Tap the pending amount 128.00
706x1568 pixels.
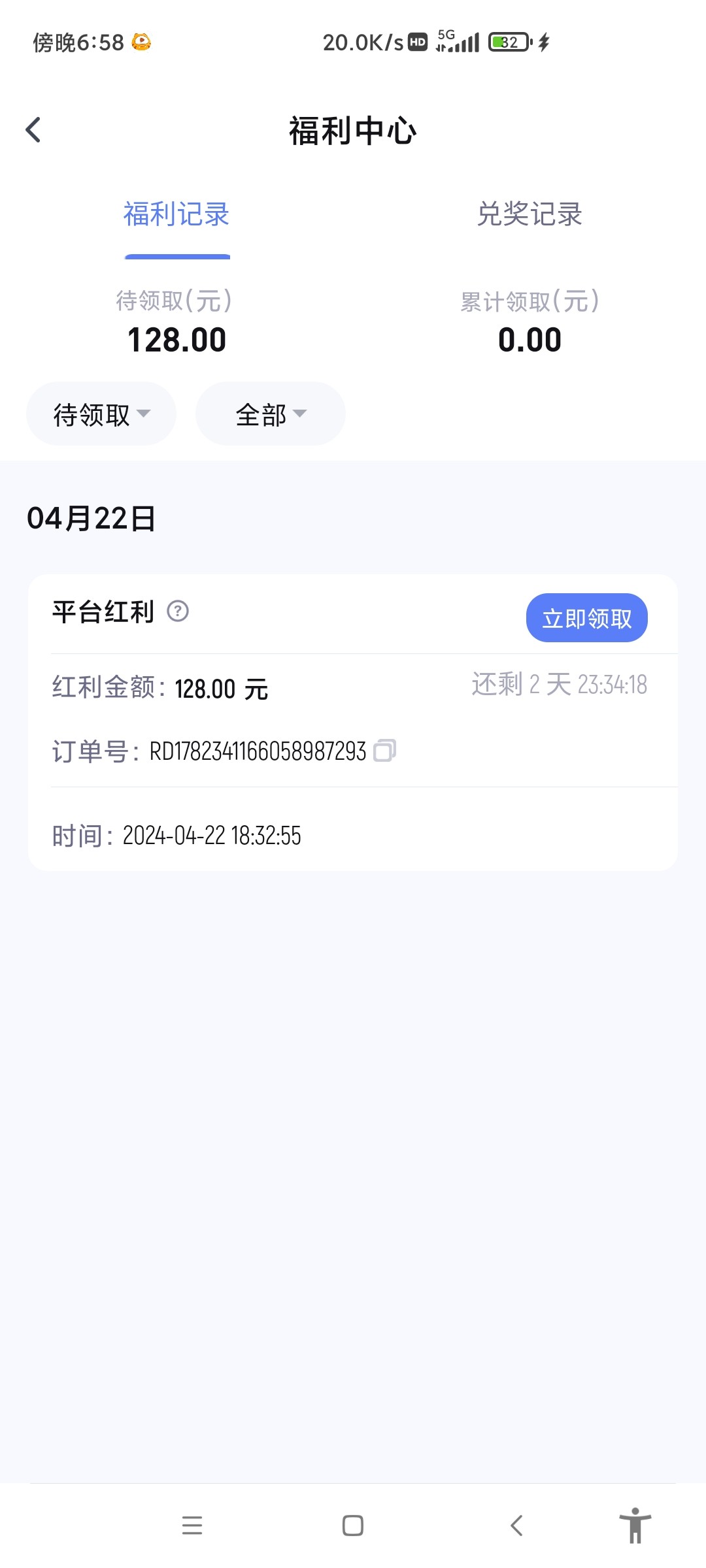pos(176,339)
